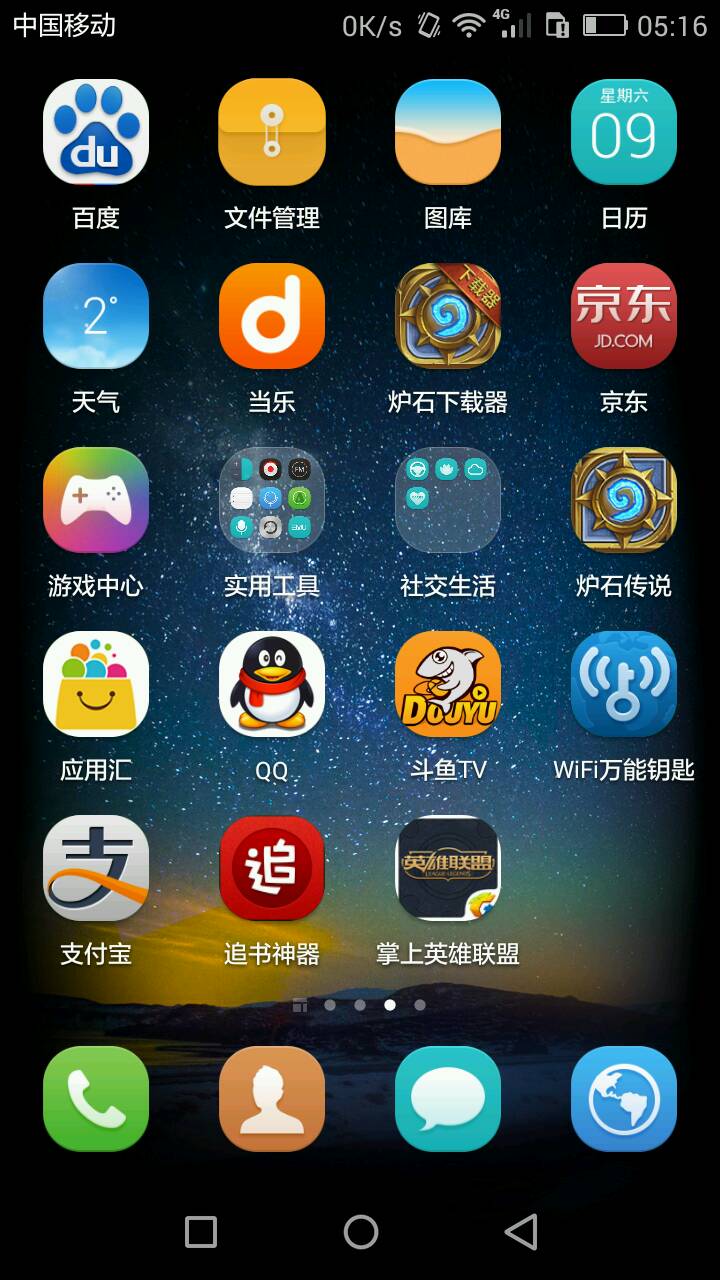The height and width of the screenshot is (1280, 720).
Task: Open WiFi万能钥匙 app
Action: 624,684
